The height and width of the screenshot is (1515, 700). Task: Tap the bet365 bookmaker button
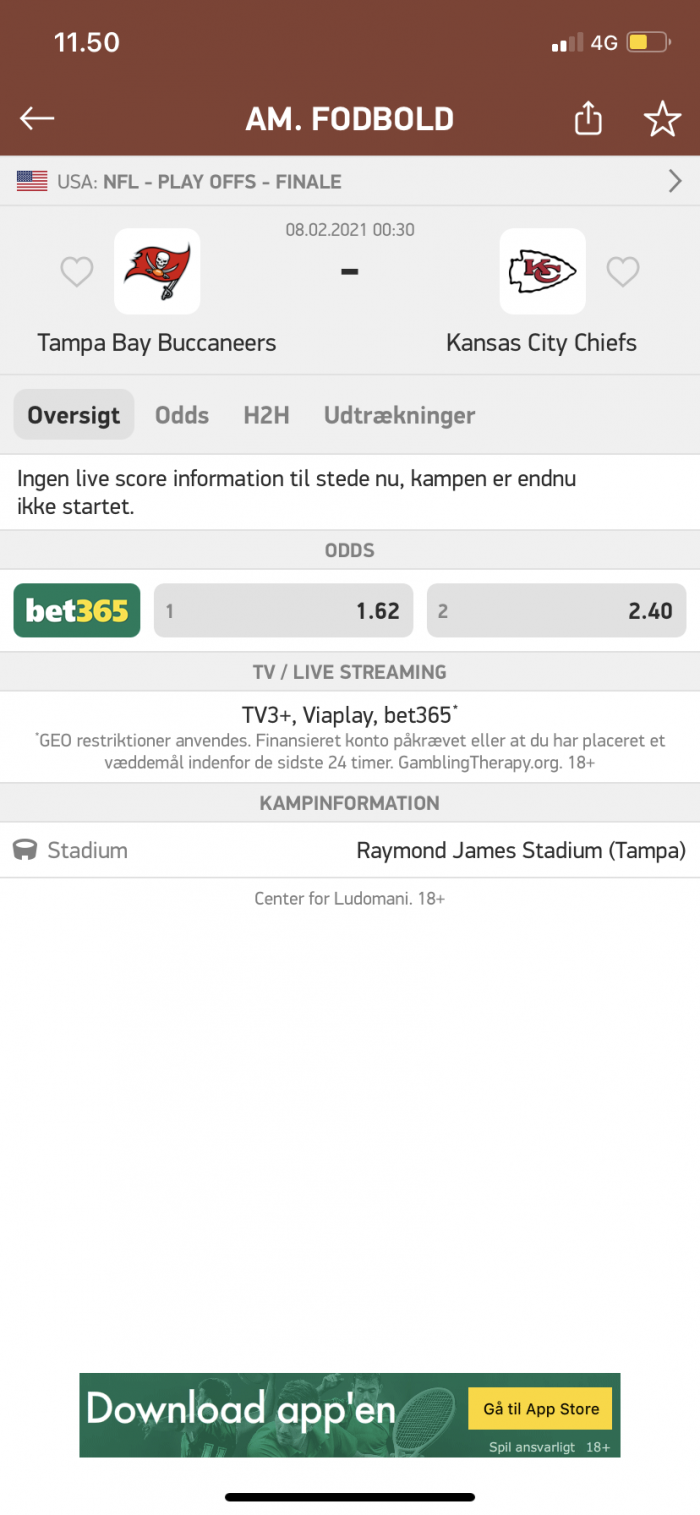[77, 610]
